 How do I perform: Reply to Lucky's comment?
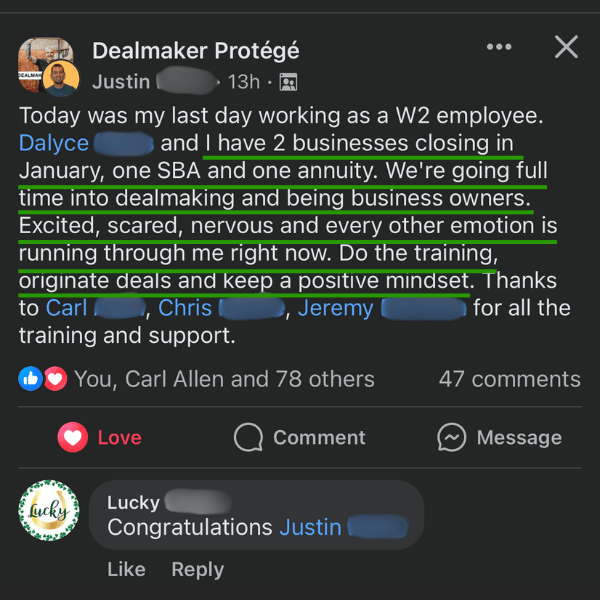coord(197,569)
